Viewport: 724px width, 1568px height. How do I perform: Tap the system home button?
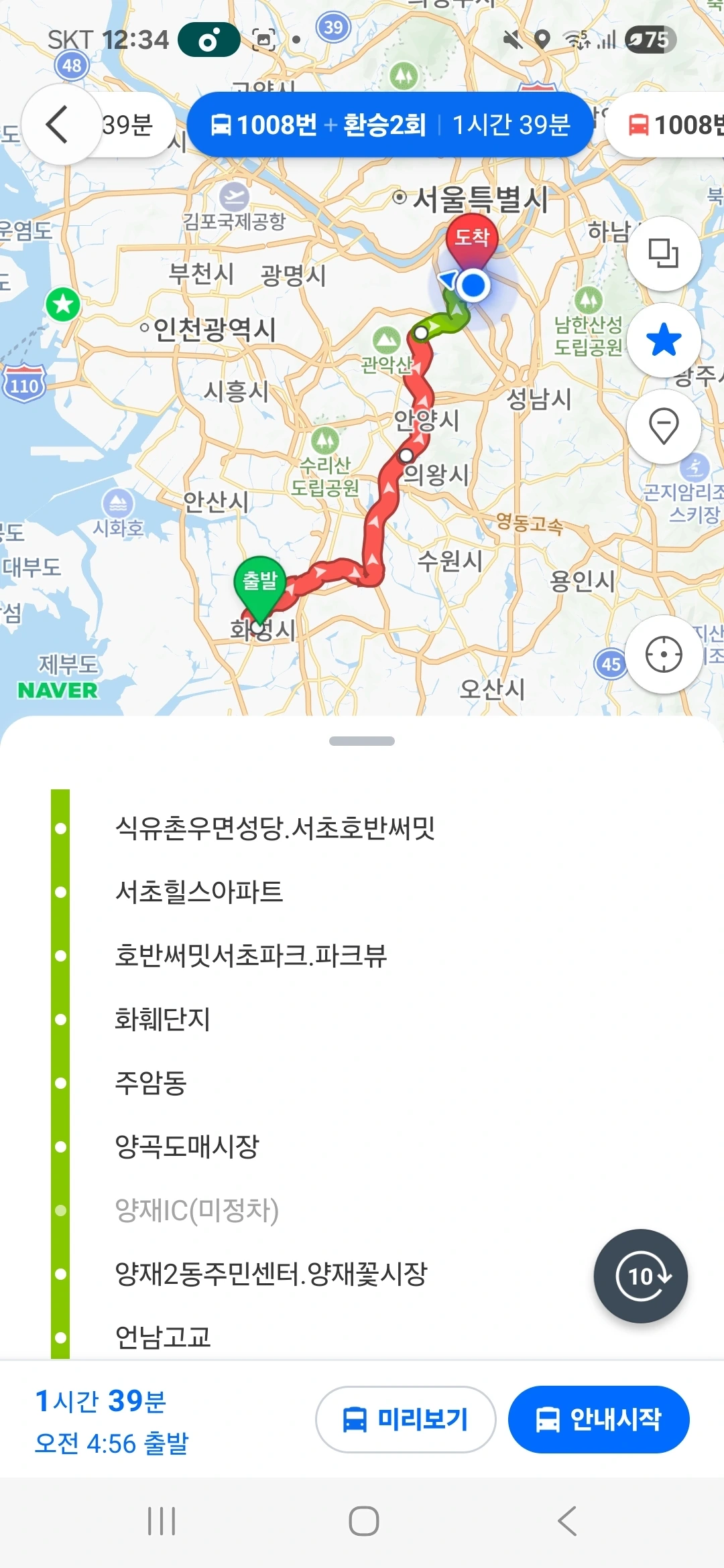click(363, 1521)
